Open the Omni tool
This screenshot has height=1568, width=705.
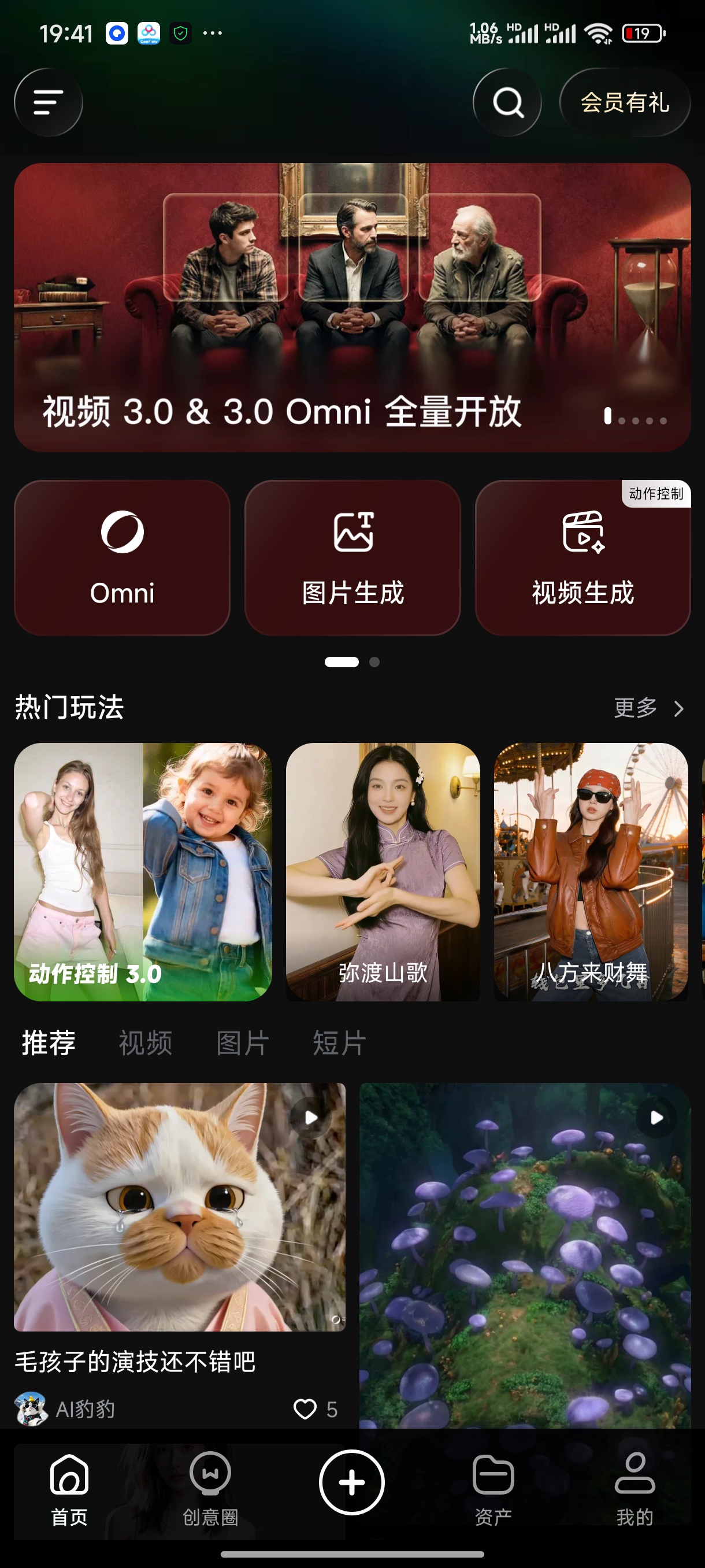(x=123, y=557)
